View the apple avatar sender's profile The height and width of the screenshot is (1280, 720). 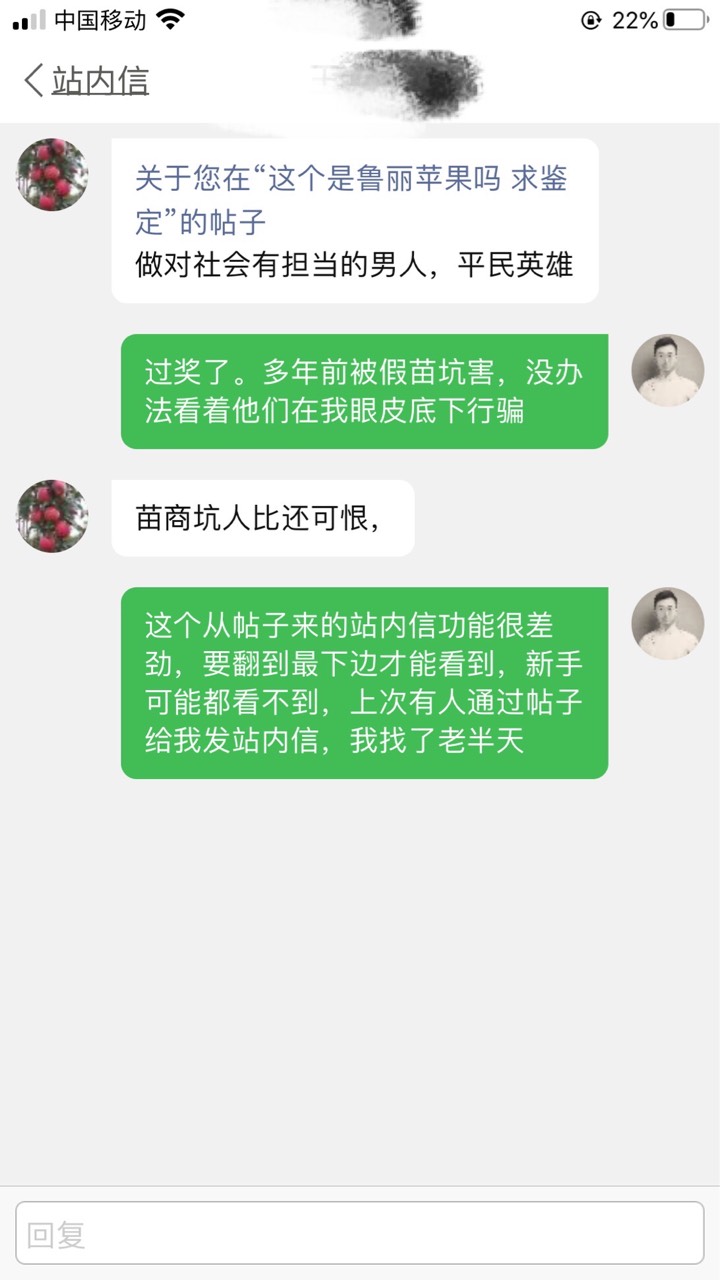52,174
